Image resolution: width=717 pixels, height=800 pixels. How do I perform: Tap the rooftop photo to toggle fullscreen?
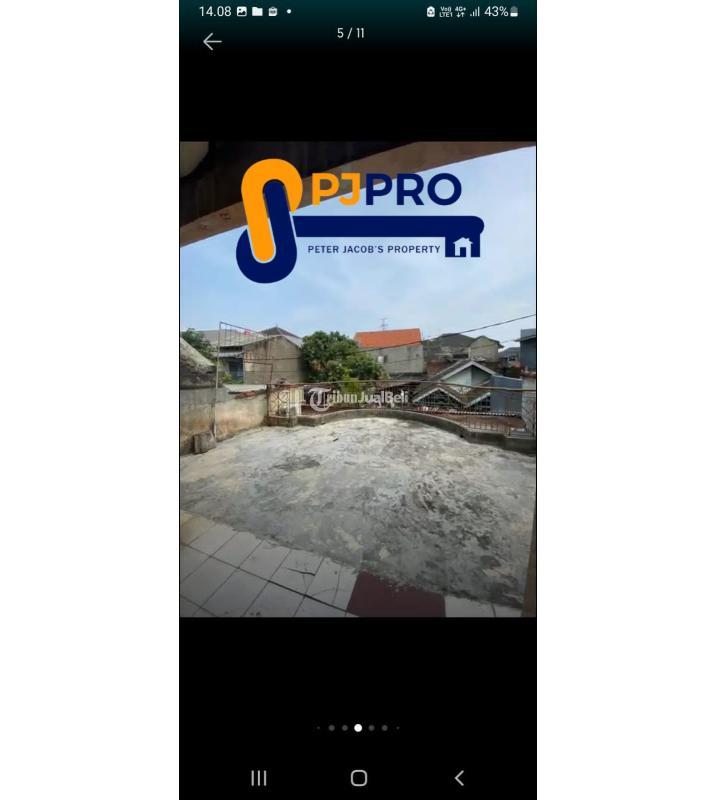pyautogui.click(x=358, y=450)
